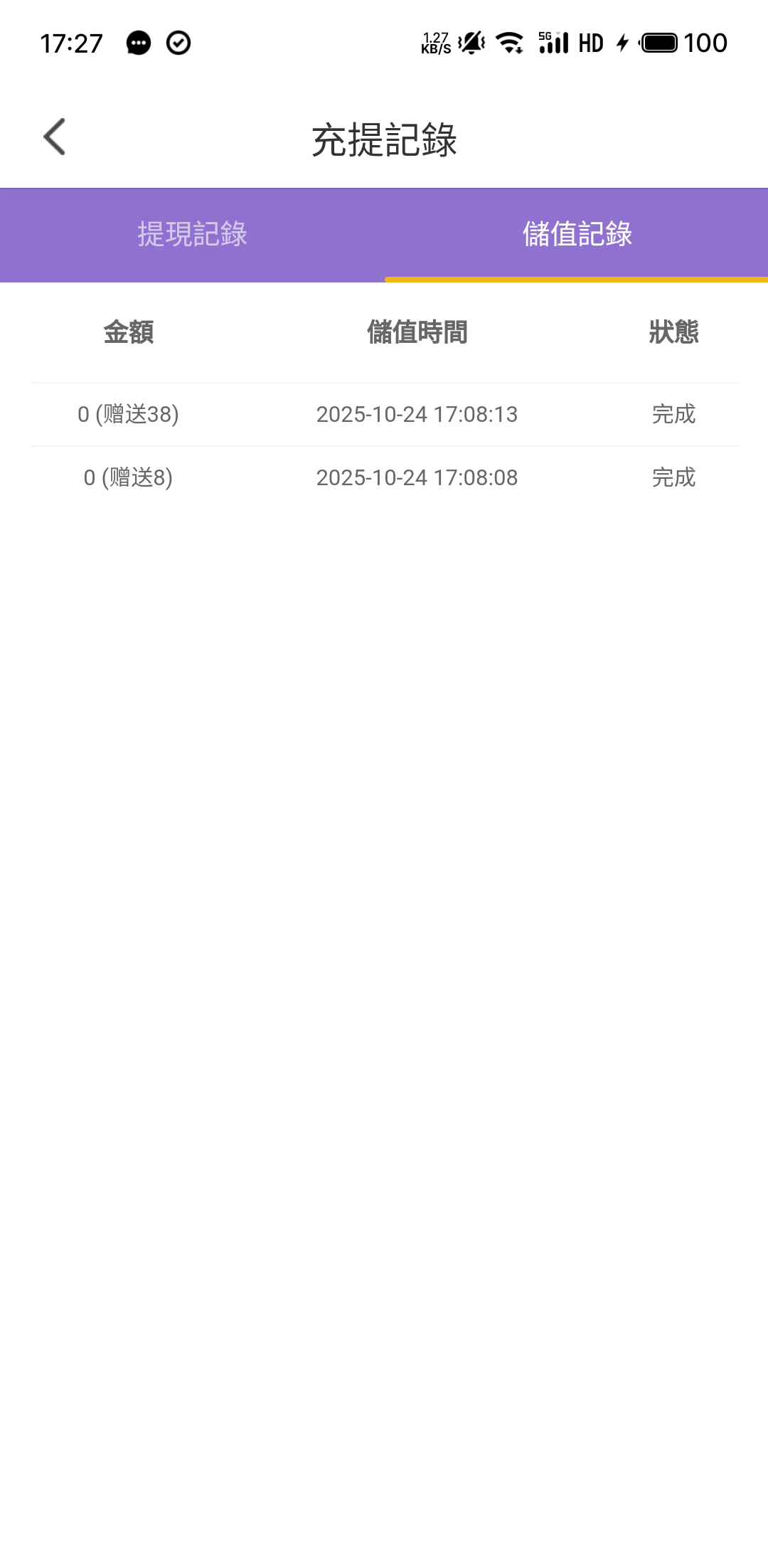Tap the muted notification bell icon
This screenshot has width=768, height=1568.
tap(470, 44)
